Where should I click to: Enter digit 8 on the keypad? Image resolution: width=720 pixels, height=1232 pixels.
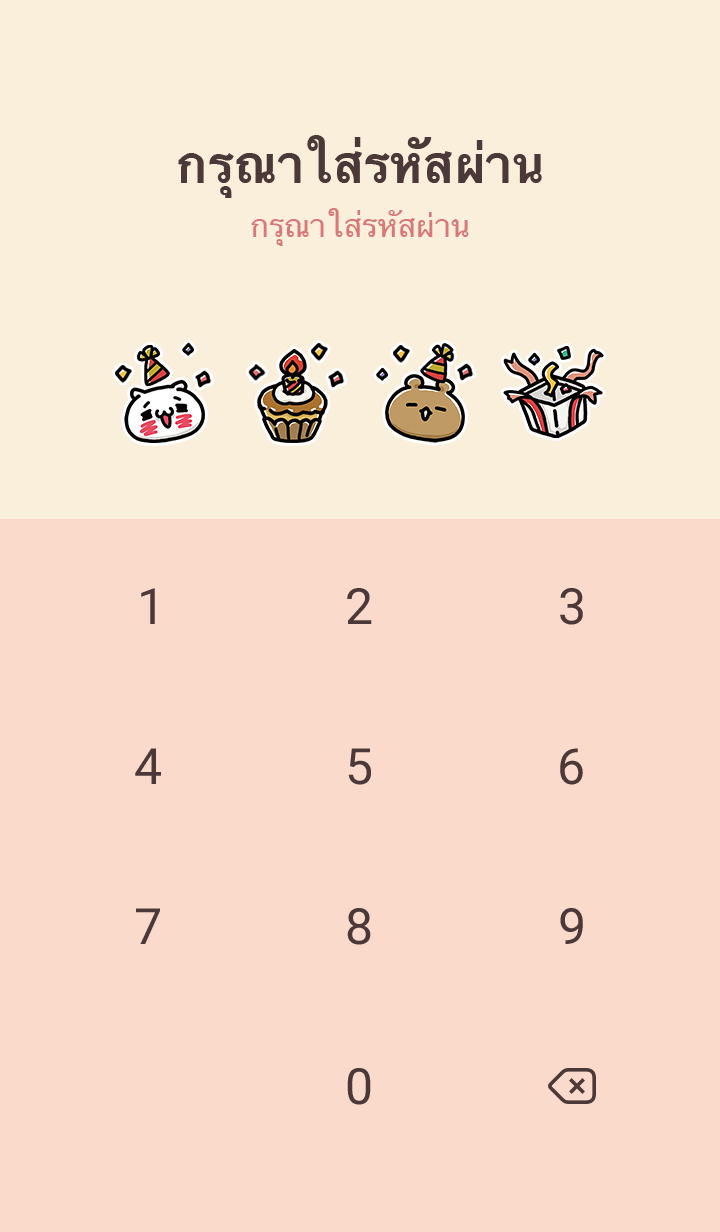359,927
